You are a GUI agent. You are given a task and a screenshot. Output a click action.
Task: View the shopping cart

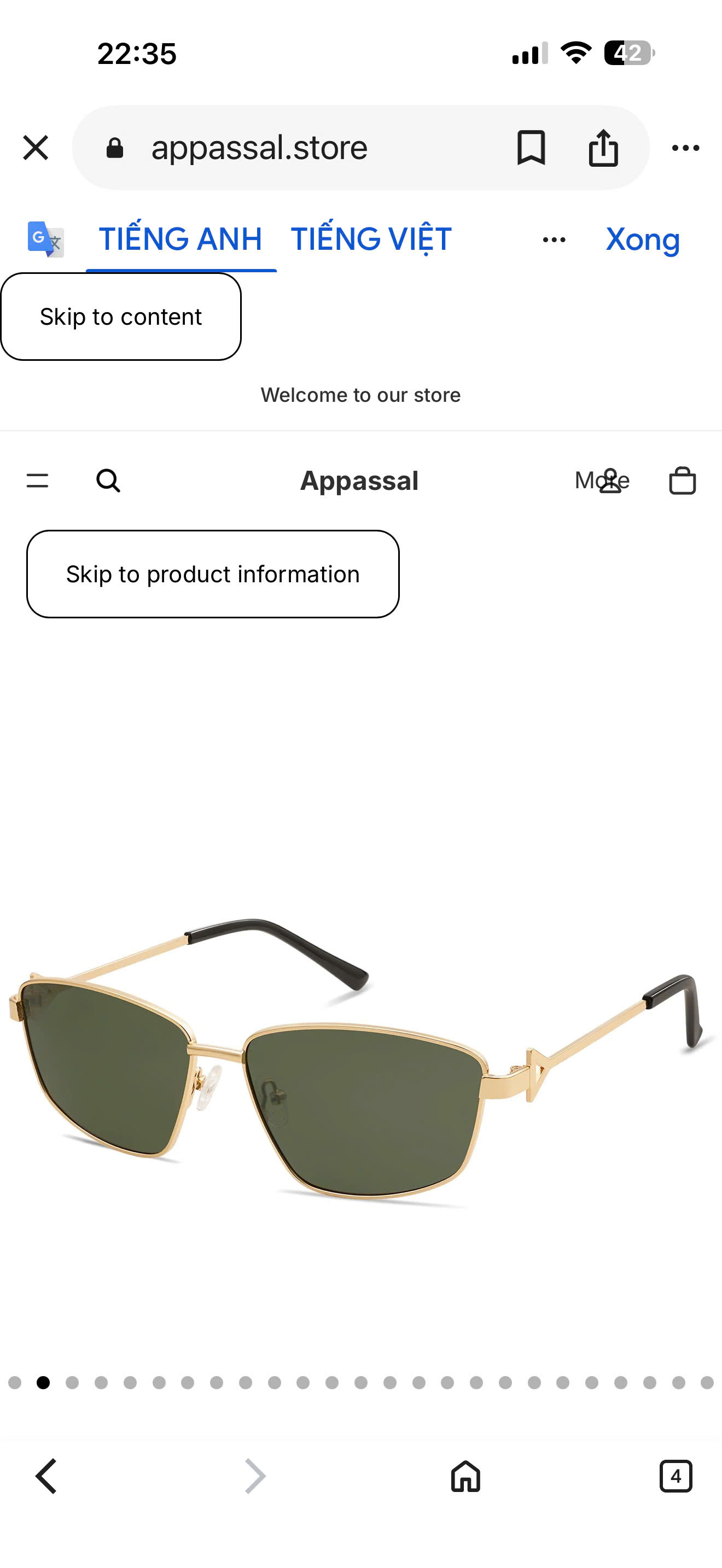click(x=682, y=481)
